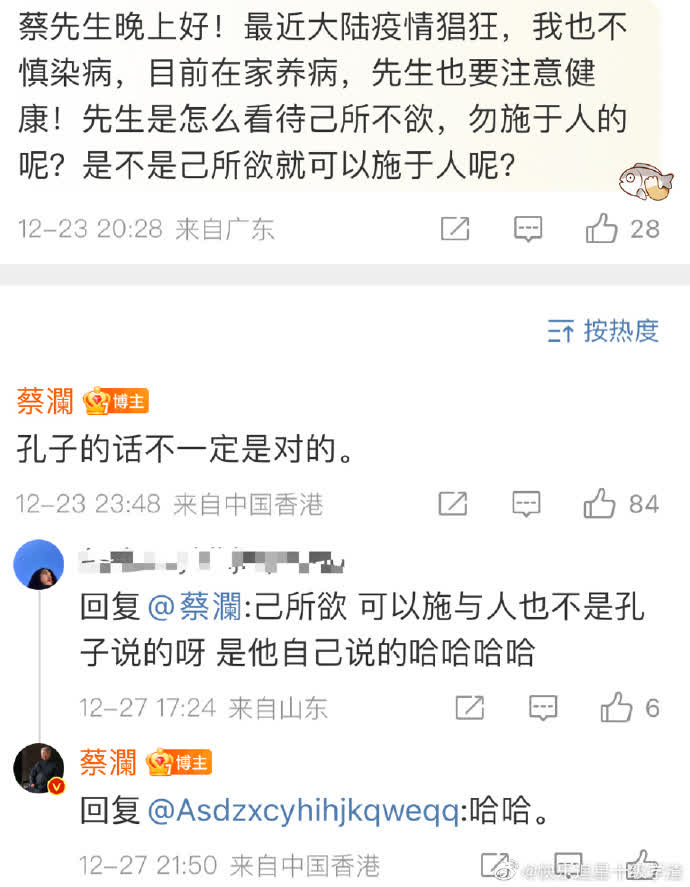Screen dimensions: 690x887
Task: Reply to the 12-23 20:28 comment
Action: [x=528, y=229]
